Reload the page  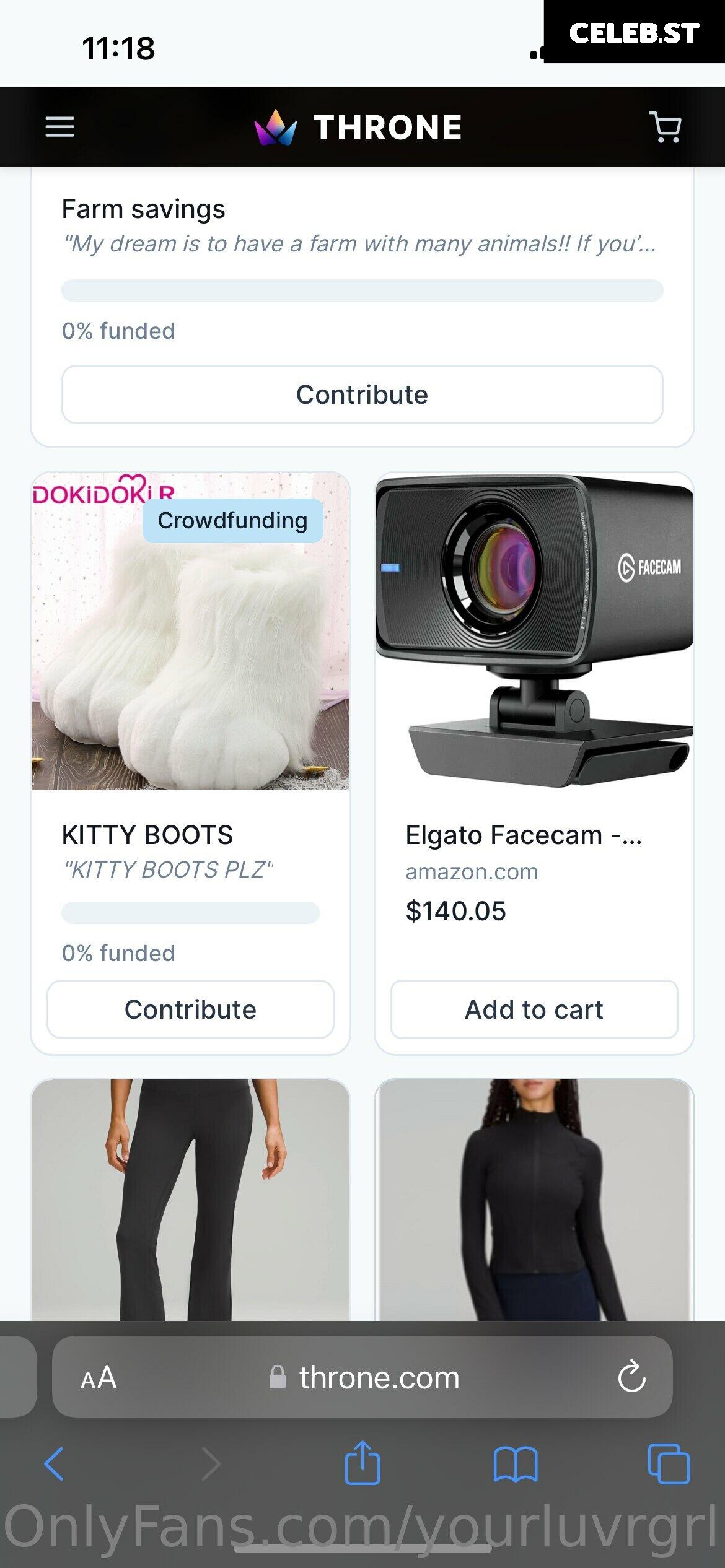click(631, 1378)
